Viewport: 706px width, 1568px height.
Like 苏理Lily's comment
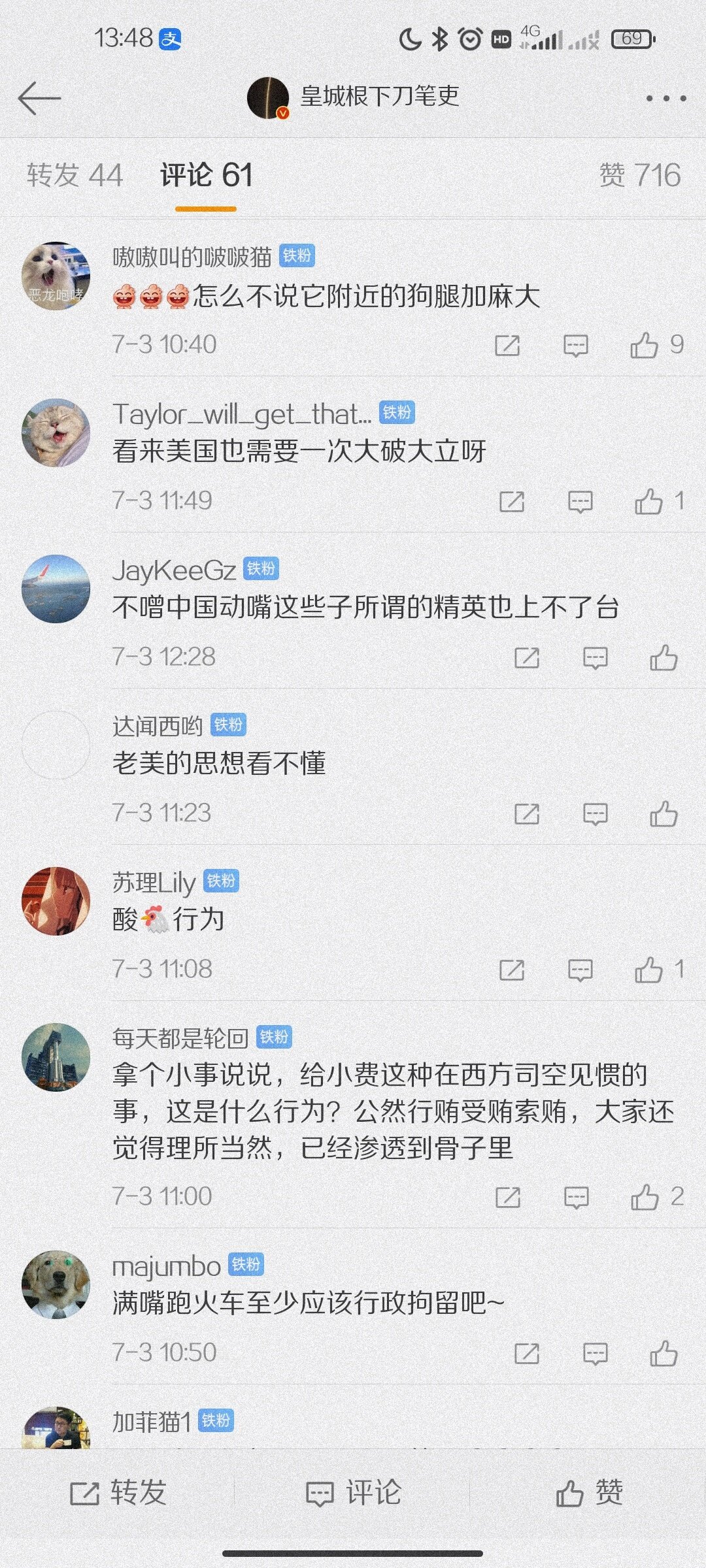click(x=660, y=970)
